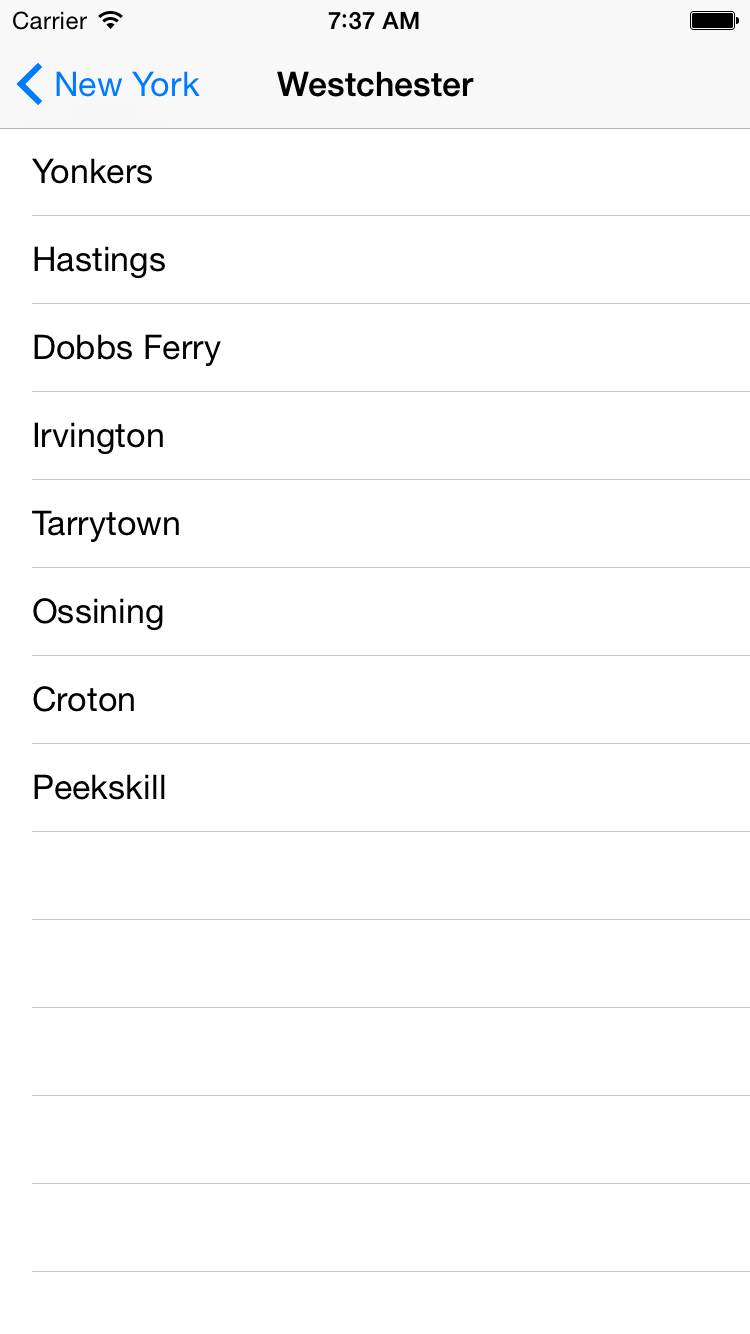Go back to New York
The width and height of the screenshot is (750, 1334).
click(108, 85)
